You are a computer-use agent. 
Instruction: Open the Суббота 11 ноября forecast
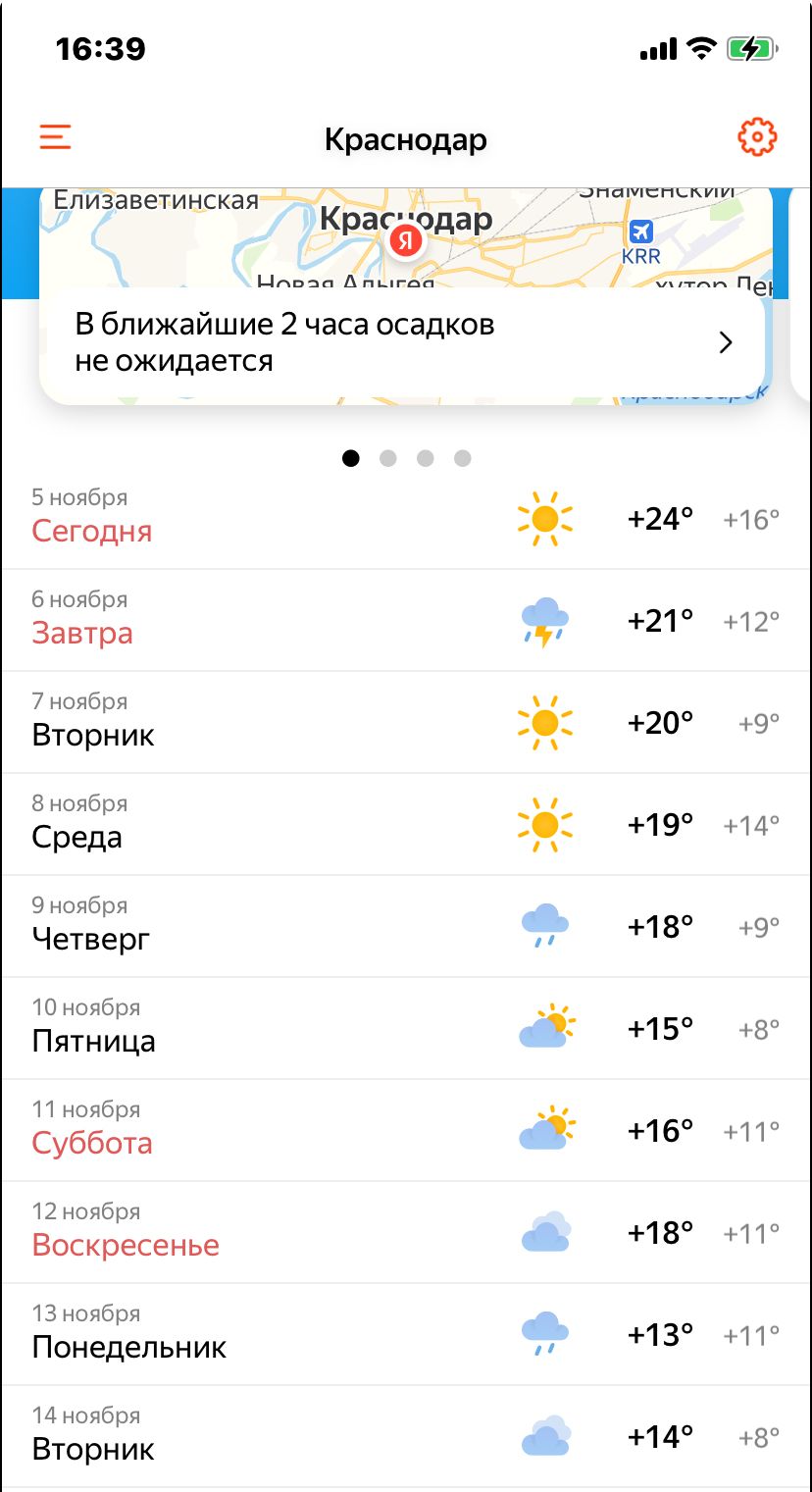tap(406, 1130)
